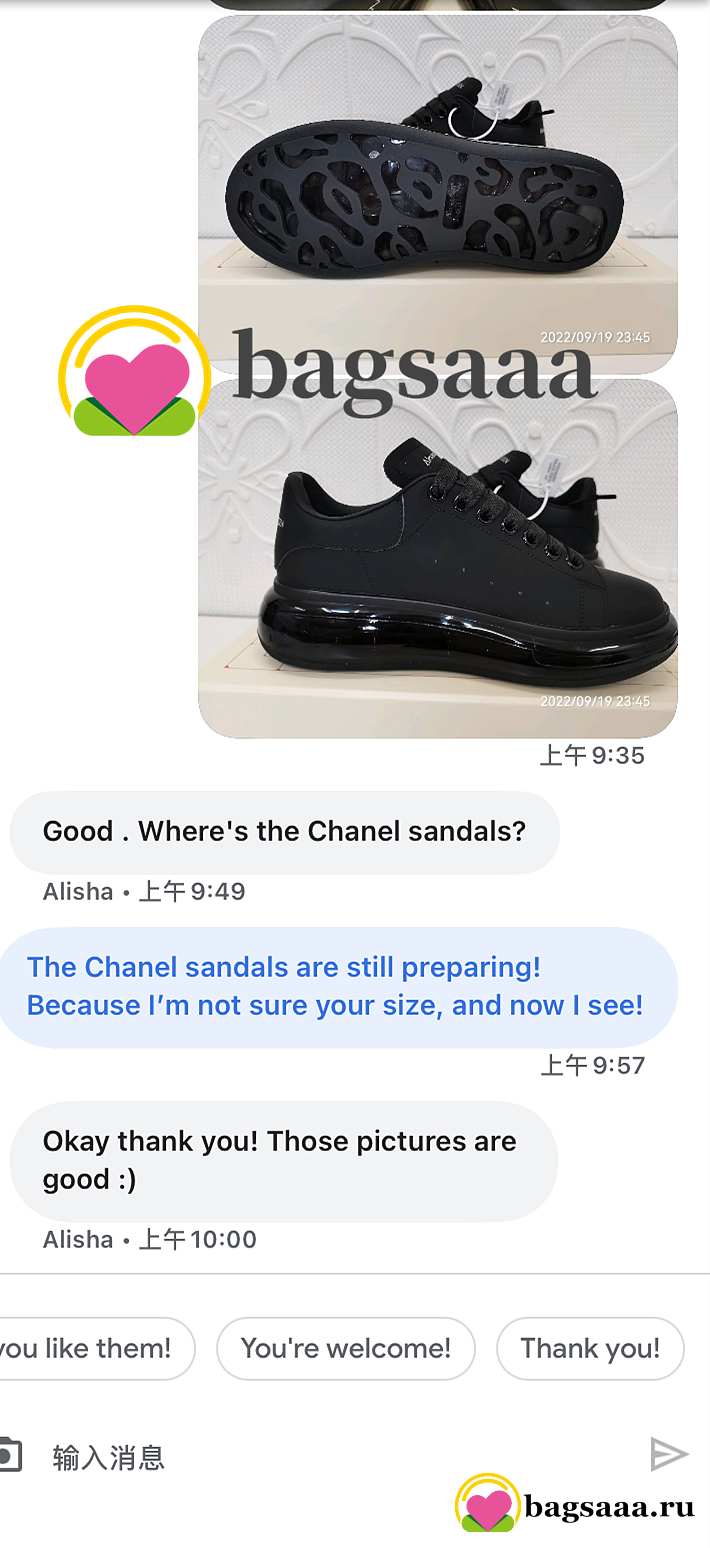The image size is (710, 1548).
Task: Send the "Thank you!" suggested reply
Action: pyautogui.click(x=590, y=1348)
